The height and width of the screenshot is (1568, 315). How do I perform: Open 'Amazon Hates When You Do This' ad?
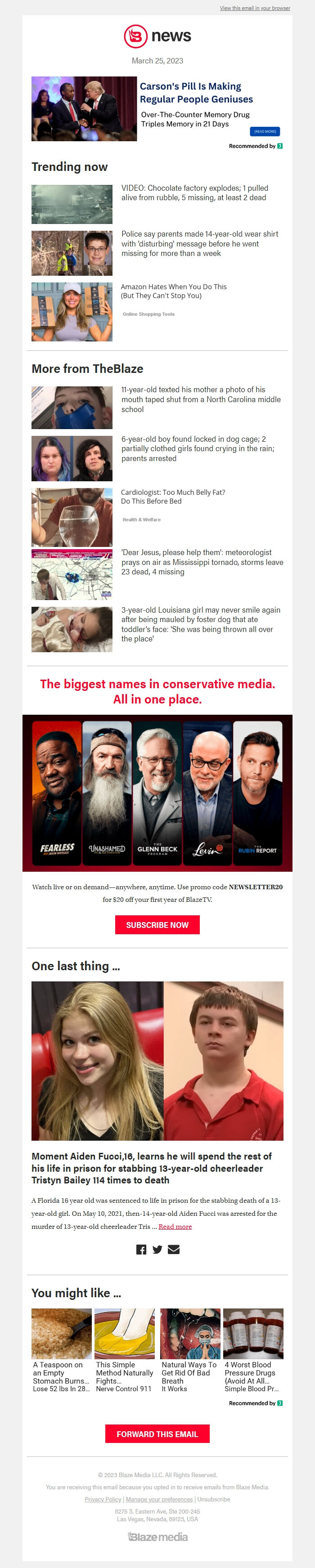[x=173, y=291]
